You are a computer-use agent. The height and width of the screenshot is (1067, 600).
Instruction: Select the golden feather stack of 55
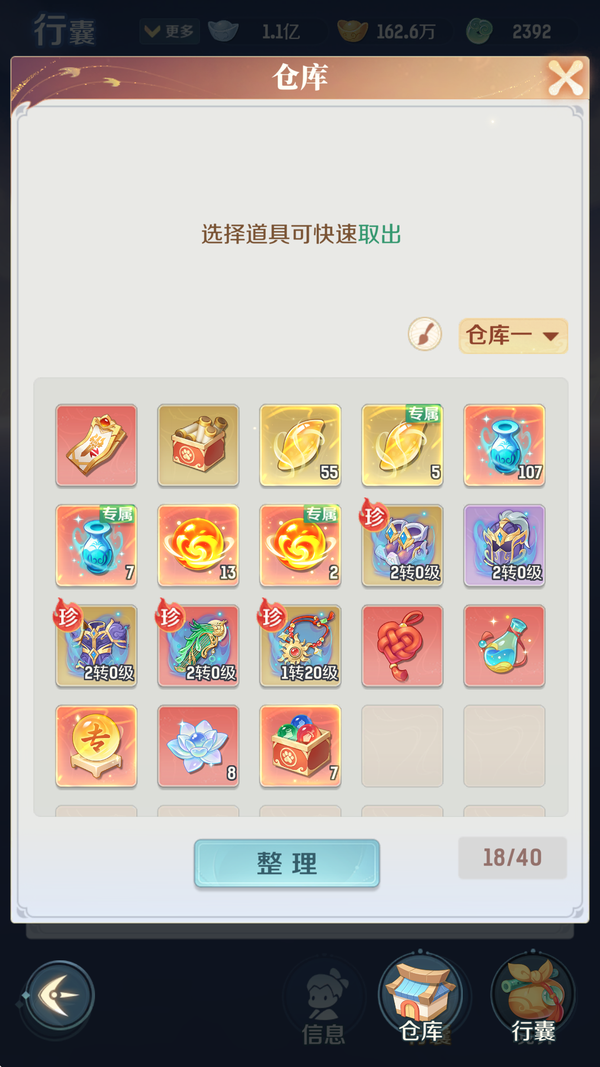coord(300,445)
